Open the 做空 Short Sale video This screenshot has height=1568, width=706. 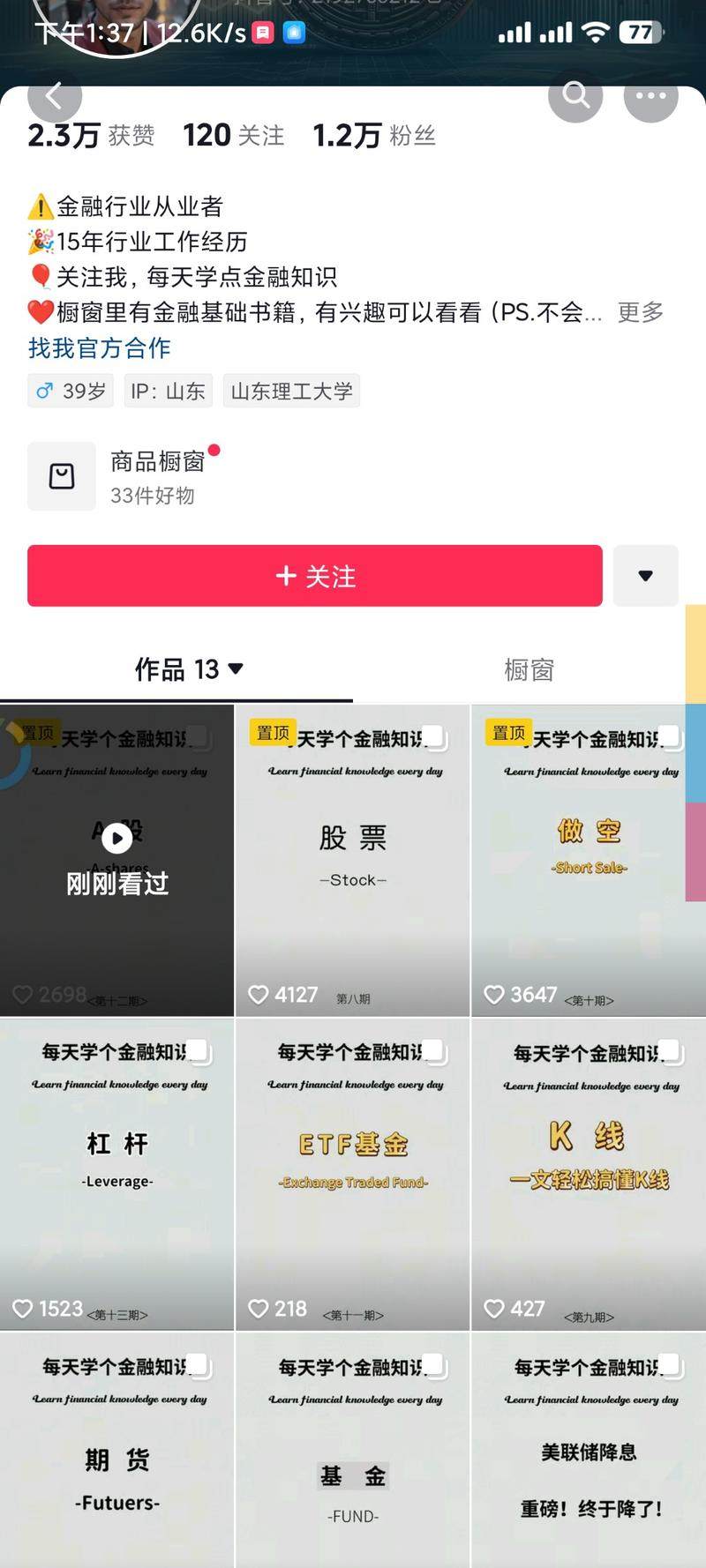[589, 860]
